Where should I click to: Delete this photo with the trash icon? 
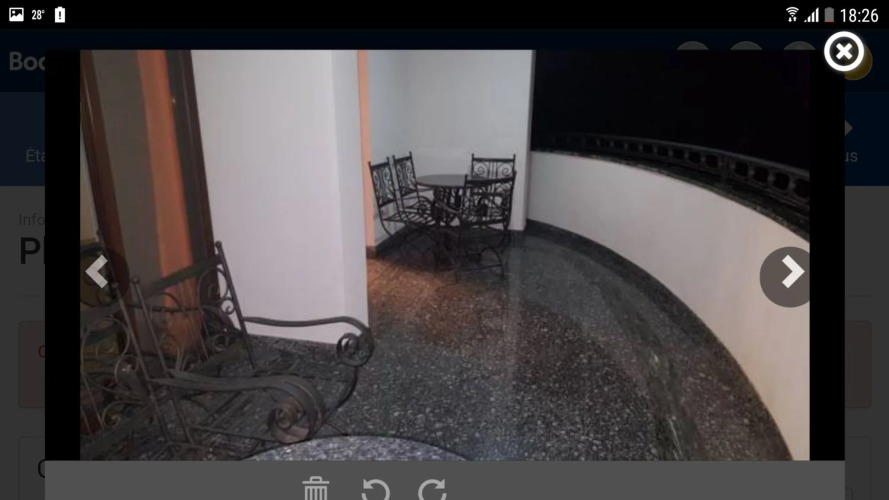pyautogui.click(x=316, y=488)
